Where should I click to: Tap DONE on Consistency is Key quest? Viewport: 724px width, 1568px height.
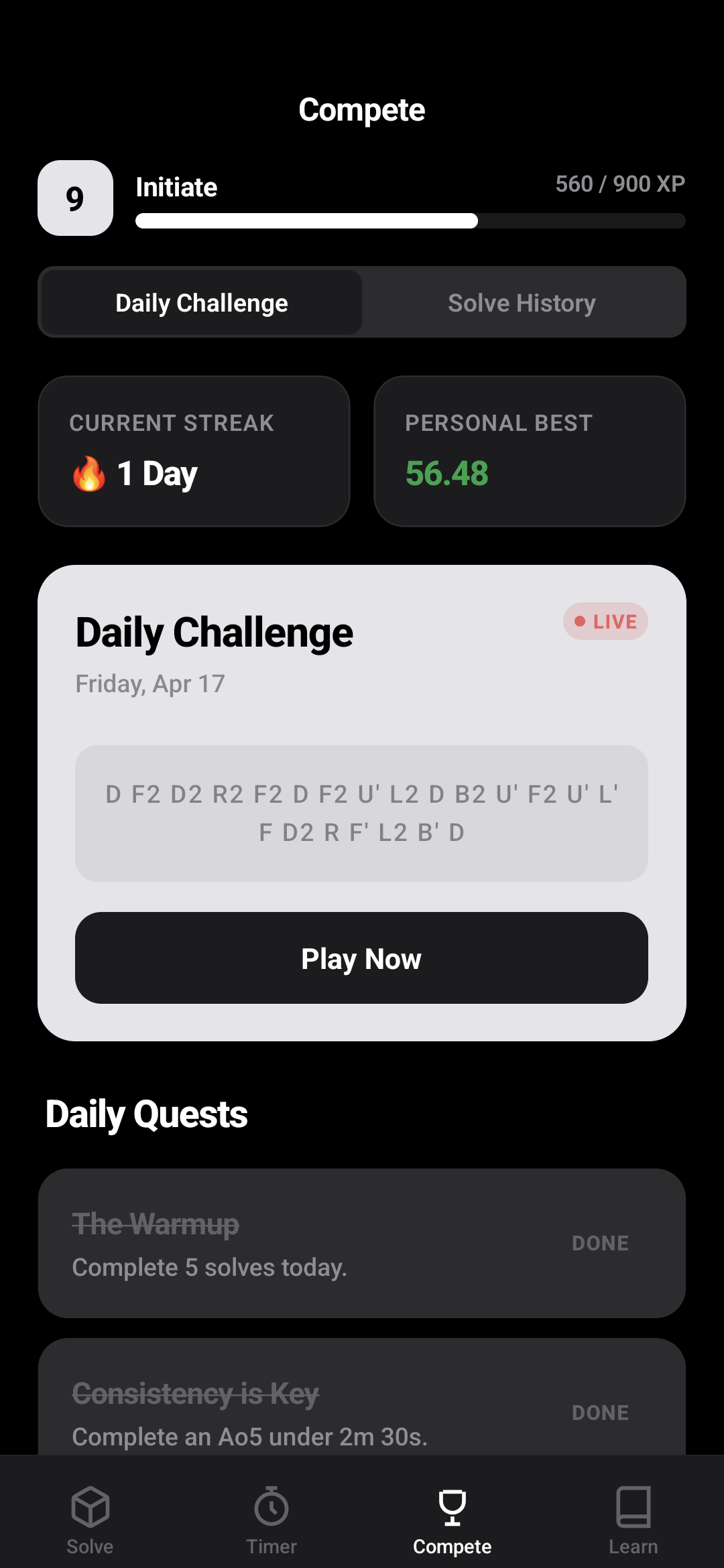(x=600, y=1413)
